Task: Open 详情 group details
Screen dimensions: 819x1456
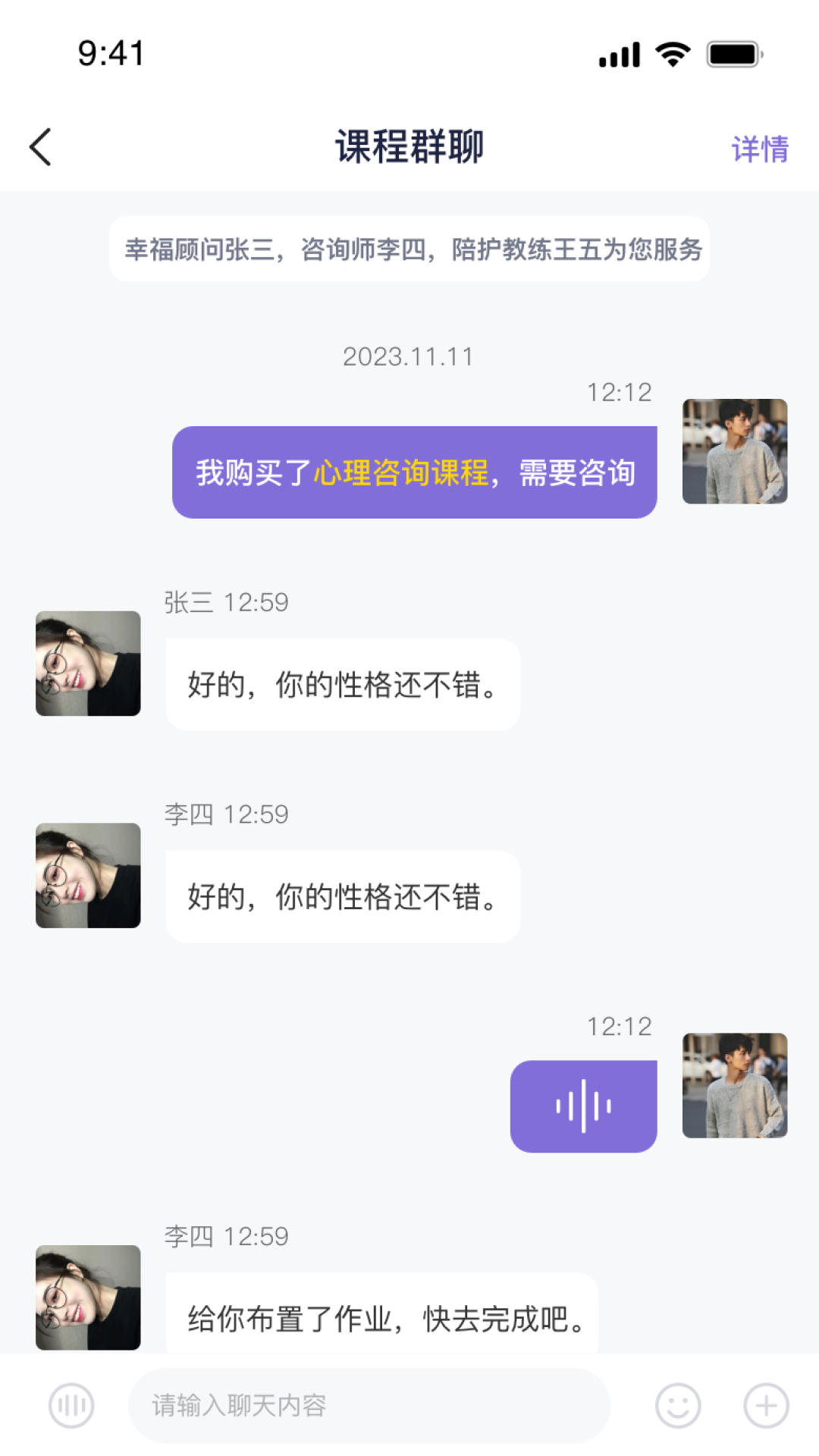Action: (x=761, y=149)
